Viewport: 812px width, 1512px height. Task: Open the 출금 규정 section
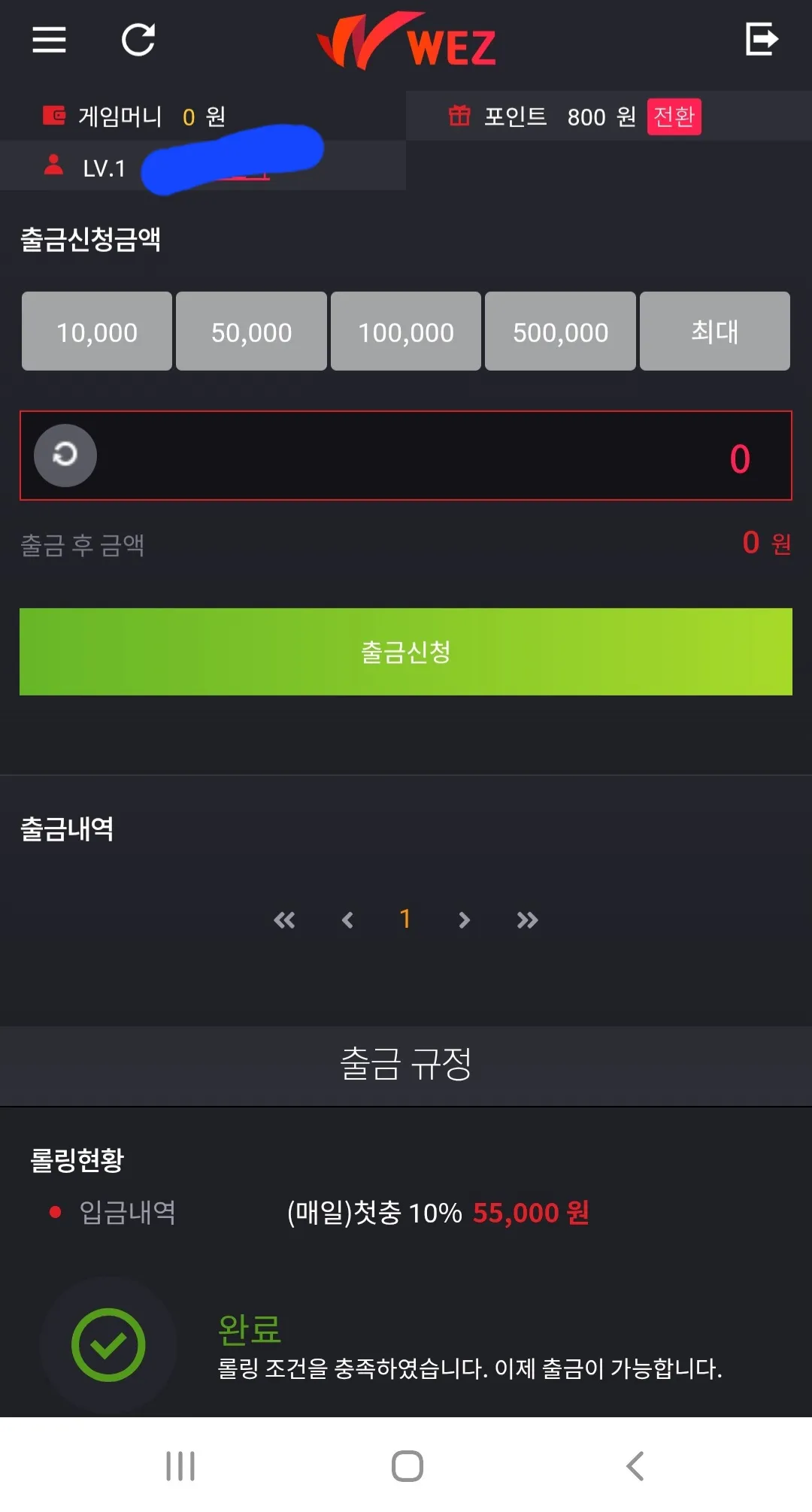[x=406, y=1065]
